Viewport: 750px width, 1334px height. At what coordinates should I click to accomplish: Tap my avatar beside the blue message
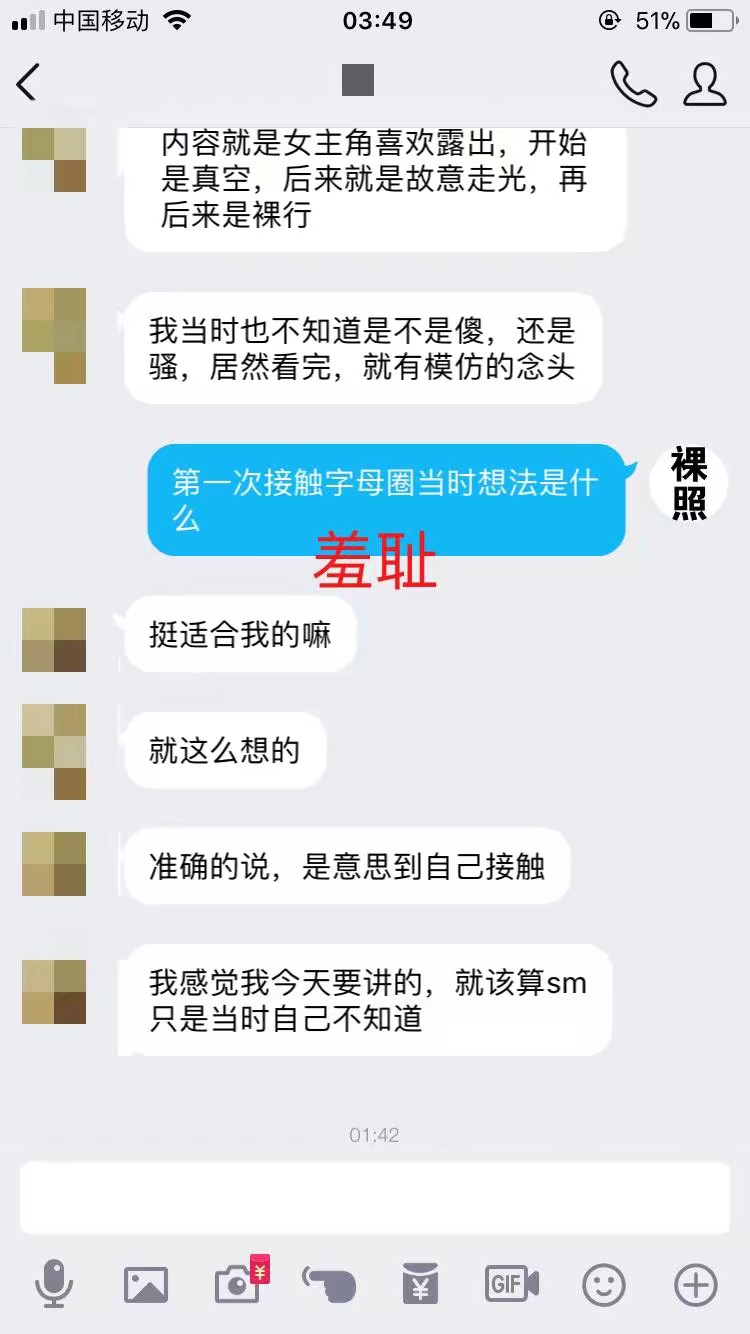[689, 482]
